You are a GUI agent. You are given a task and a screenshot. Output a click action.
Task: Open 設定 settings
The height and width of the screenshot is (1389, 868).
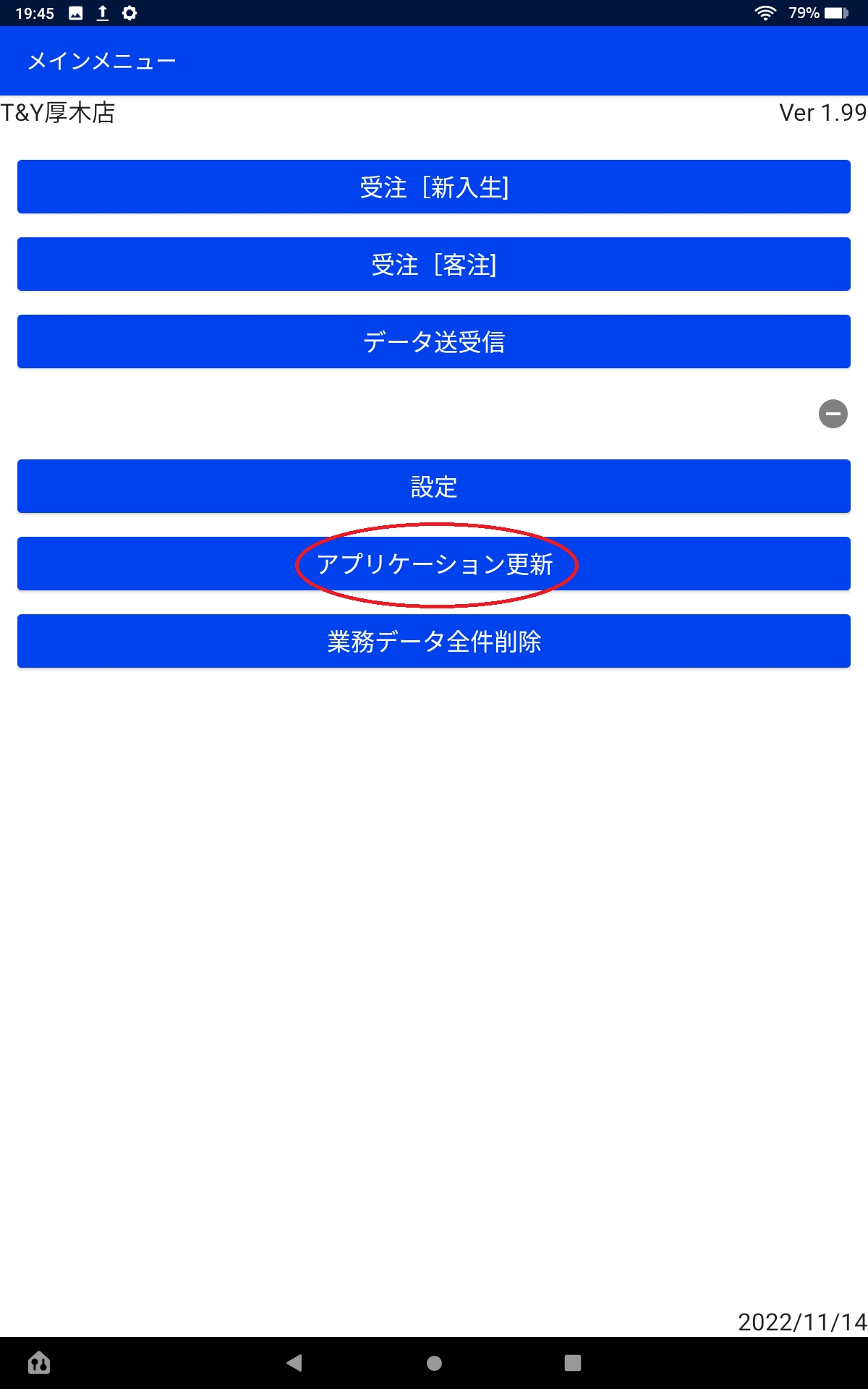434,486
